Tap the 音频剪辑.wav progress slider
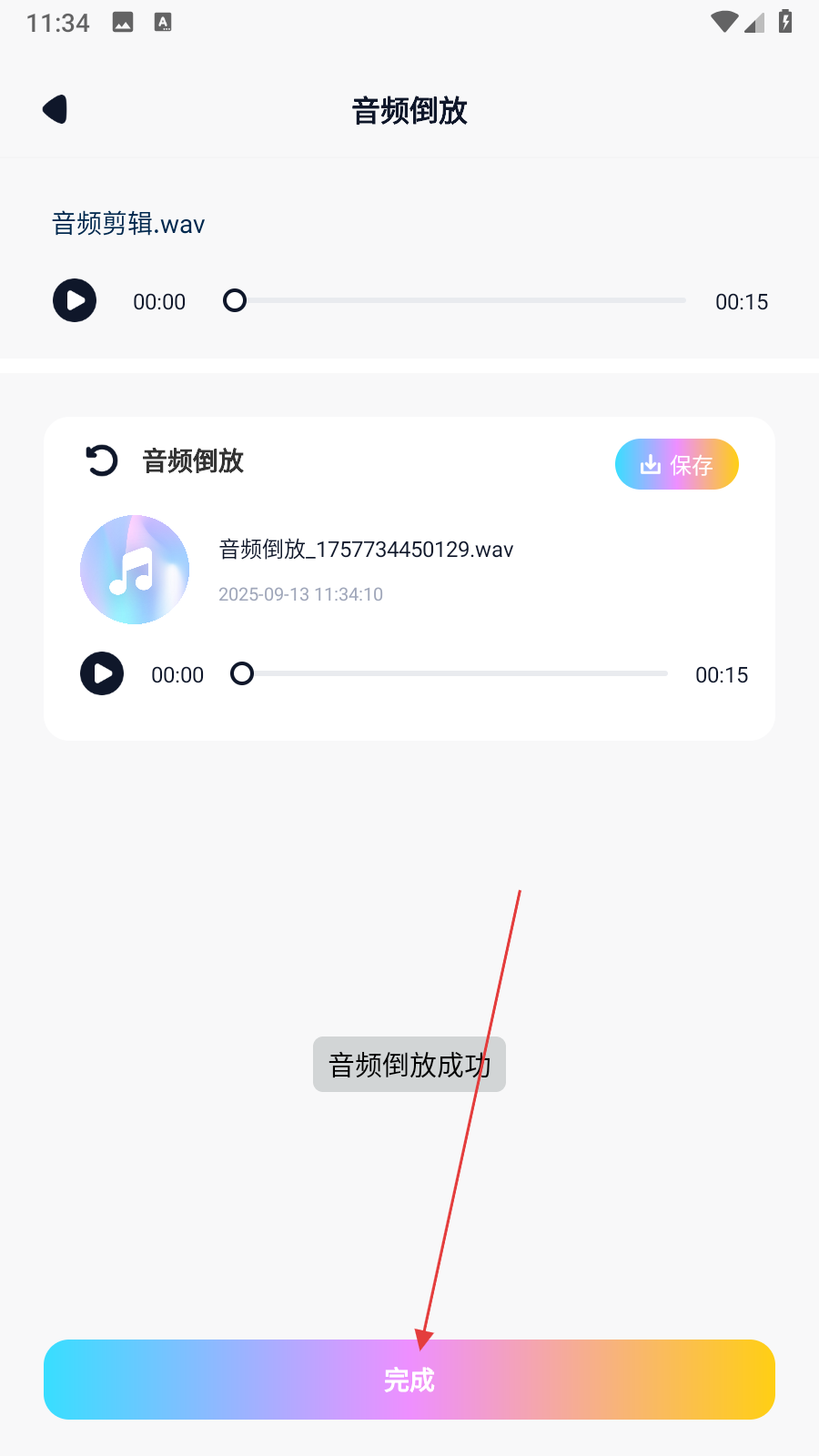819x1456 pixels. (455, 300)
